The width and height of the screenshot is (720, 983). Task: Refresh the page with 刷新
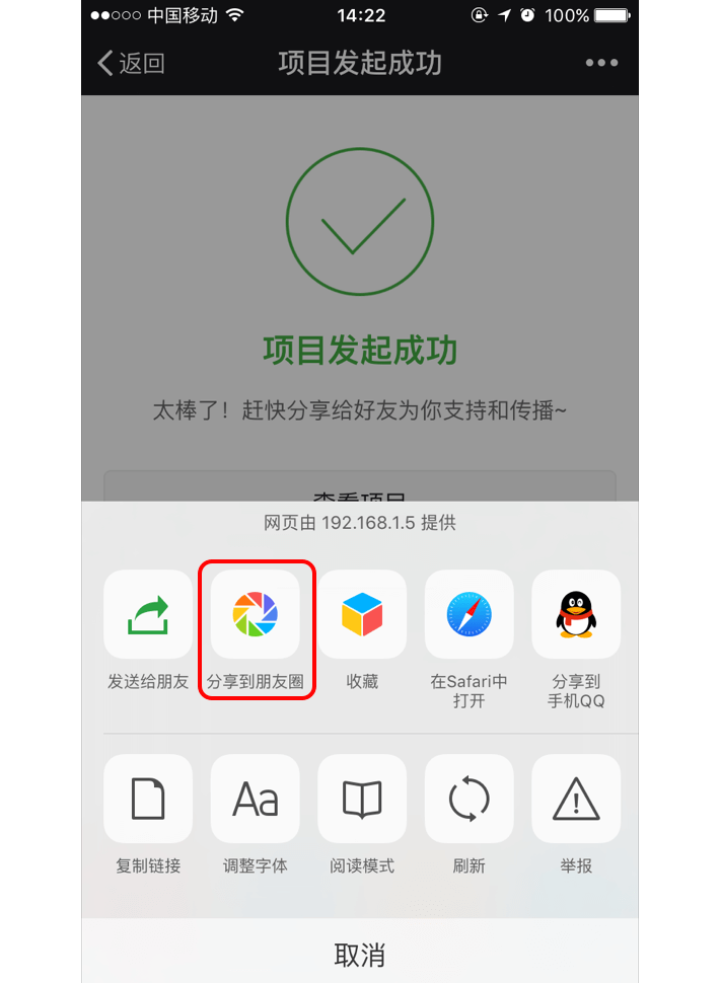click(x=469, y=799)
